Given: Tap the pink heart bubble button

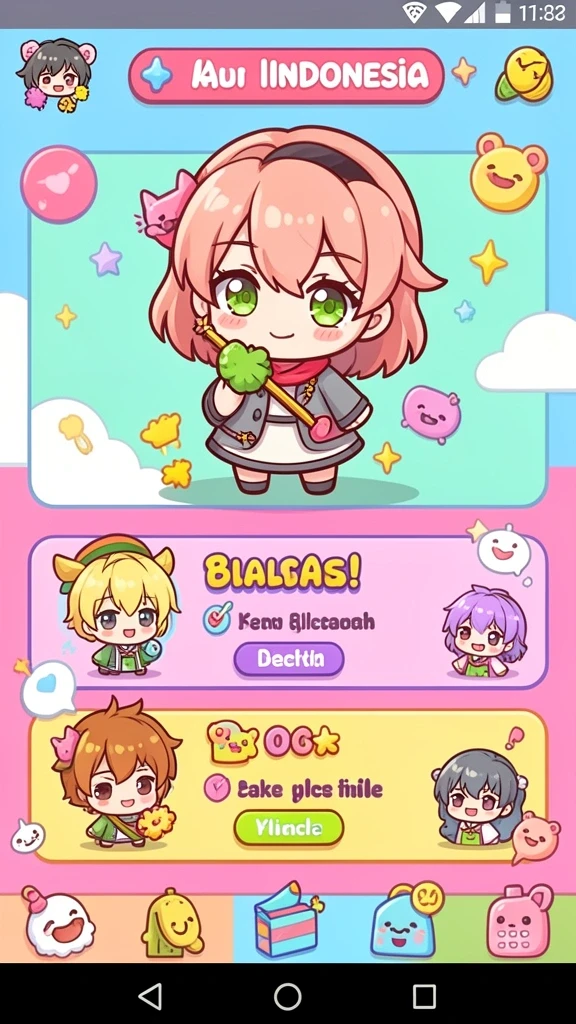Looking at the screenshot, I should (59, 184).
